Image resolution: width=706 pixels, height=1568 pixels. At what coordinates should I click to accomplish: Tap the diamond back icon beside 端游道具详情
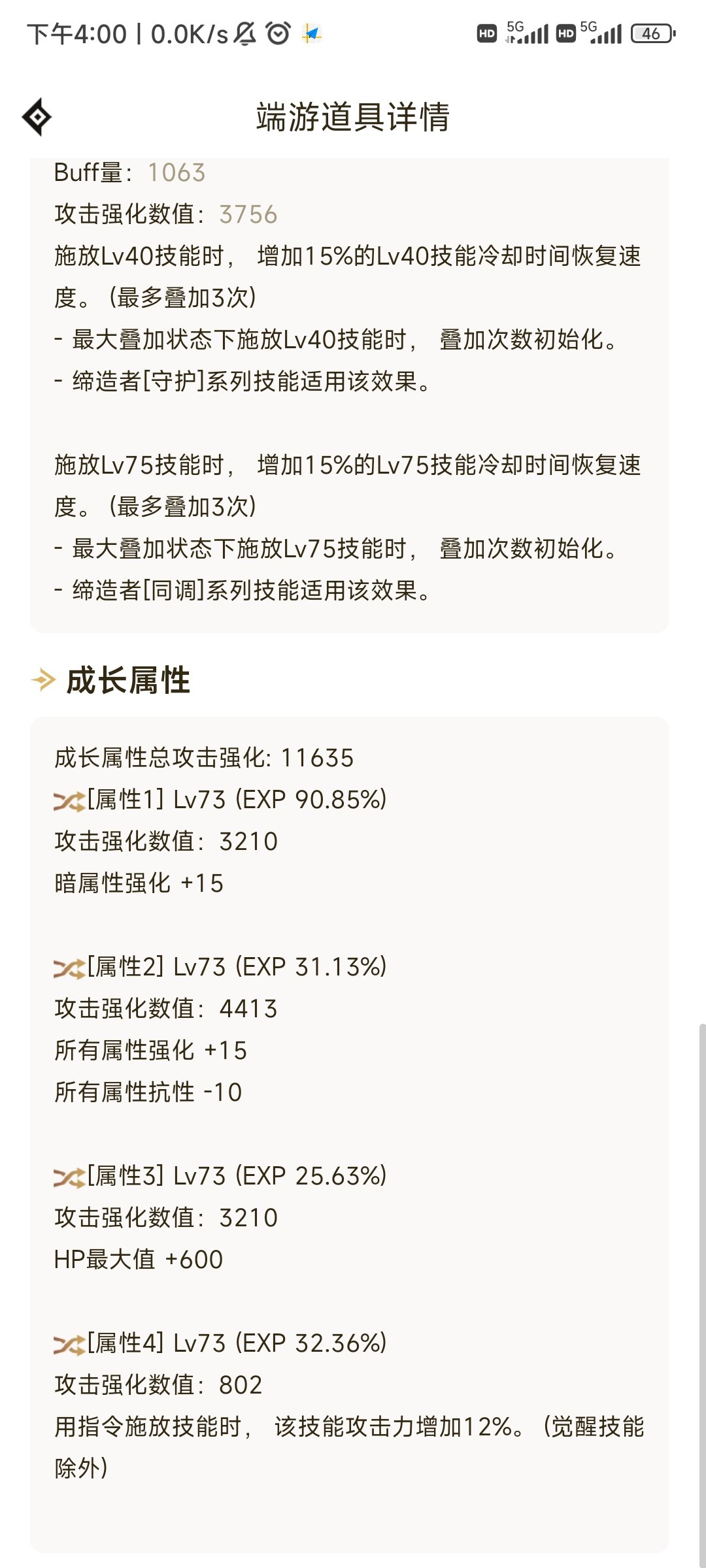pyautogui.click(x=37, y=117)
